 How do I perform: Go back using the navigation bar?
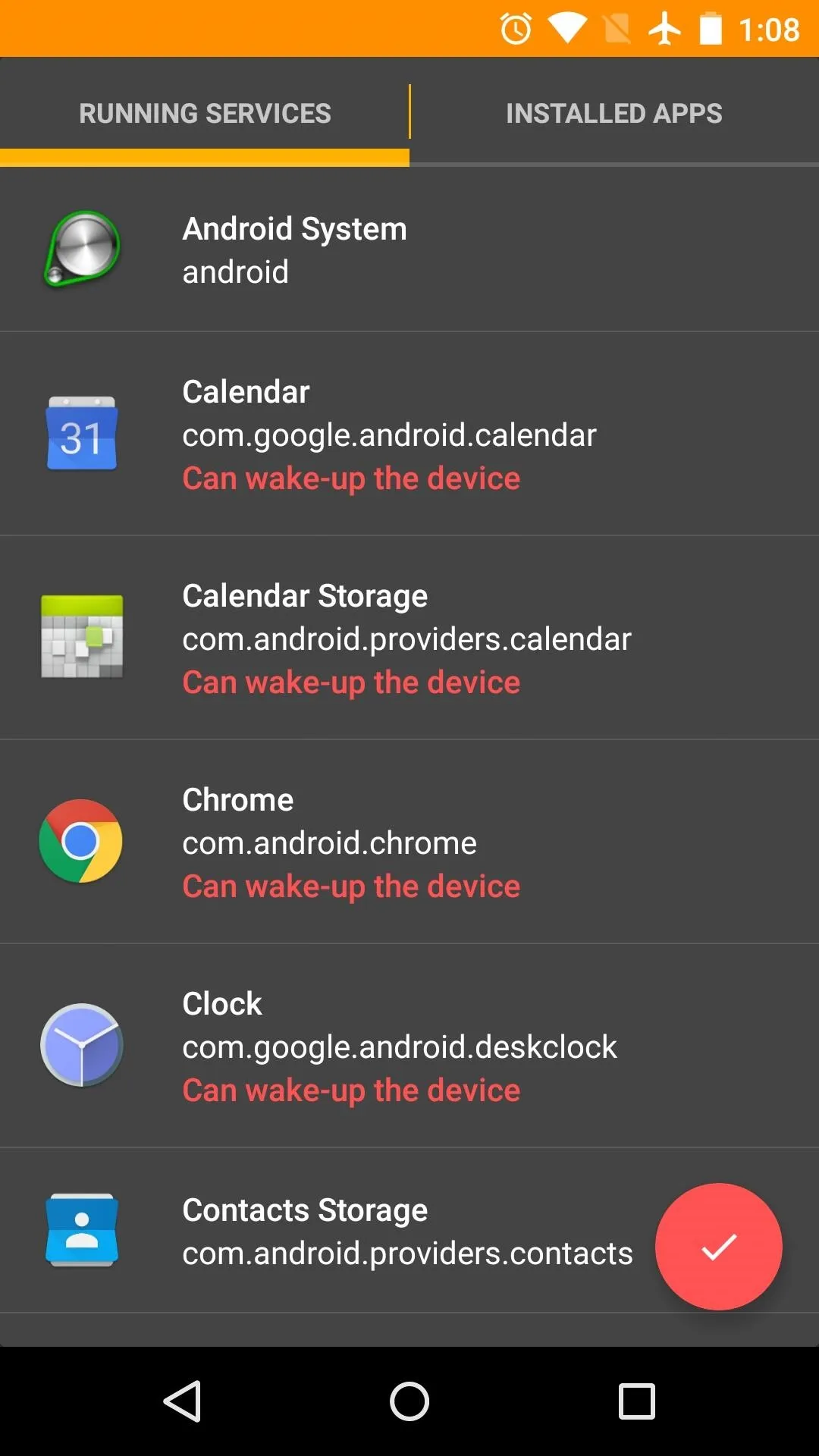pos(182,1401)
